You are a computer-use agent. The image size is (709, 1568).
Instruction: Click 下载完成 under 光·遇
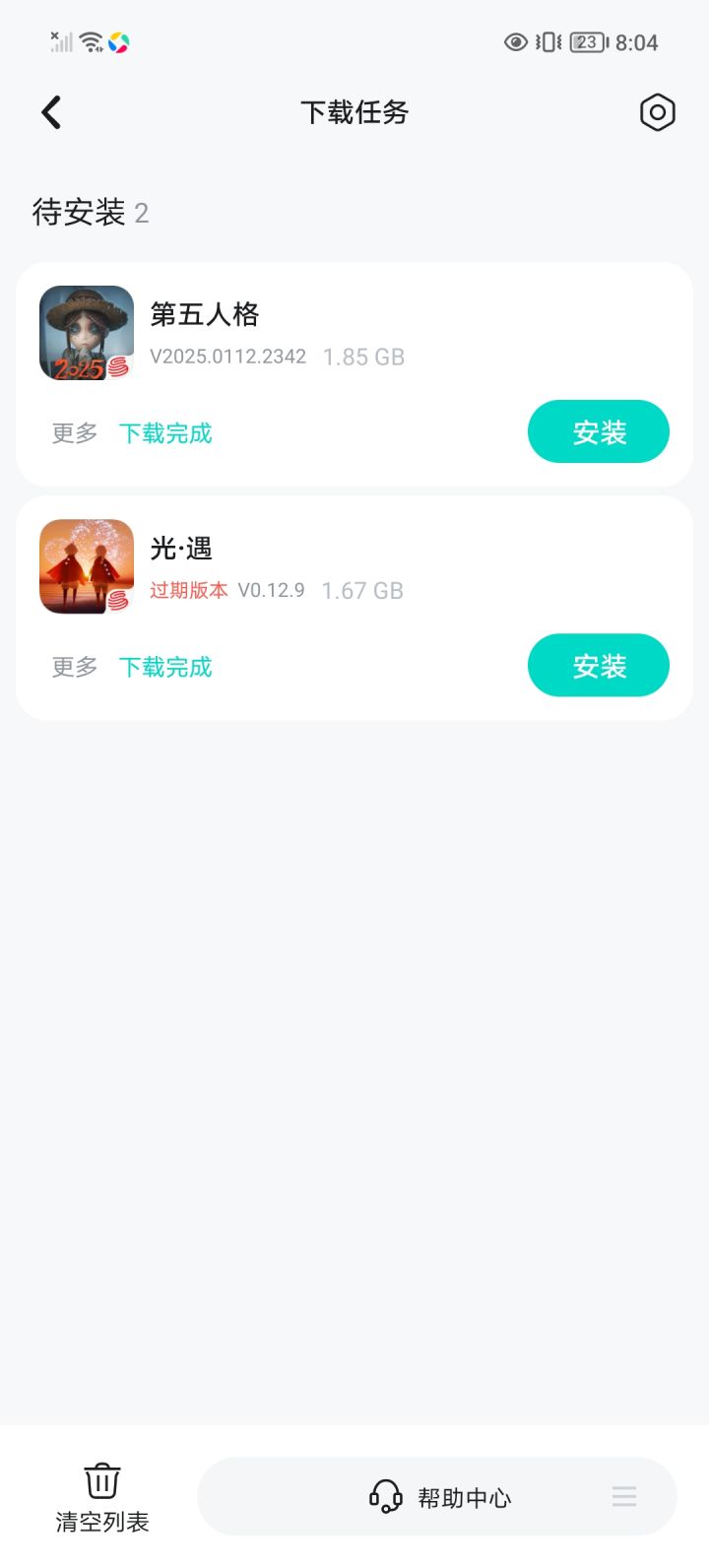(164, 667)
